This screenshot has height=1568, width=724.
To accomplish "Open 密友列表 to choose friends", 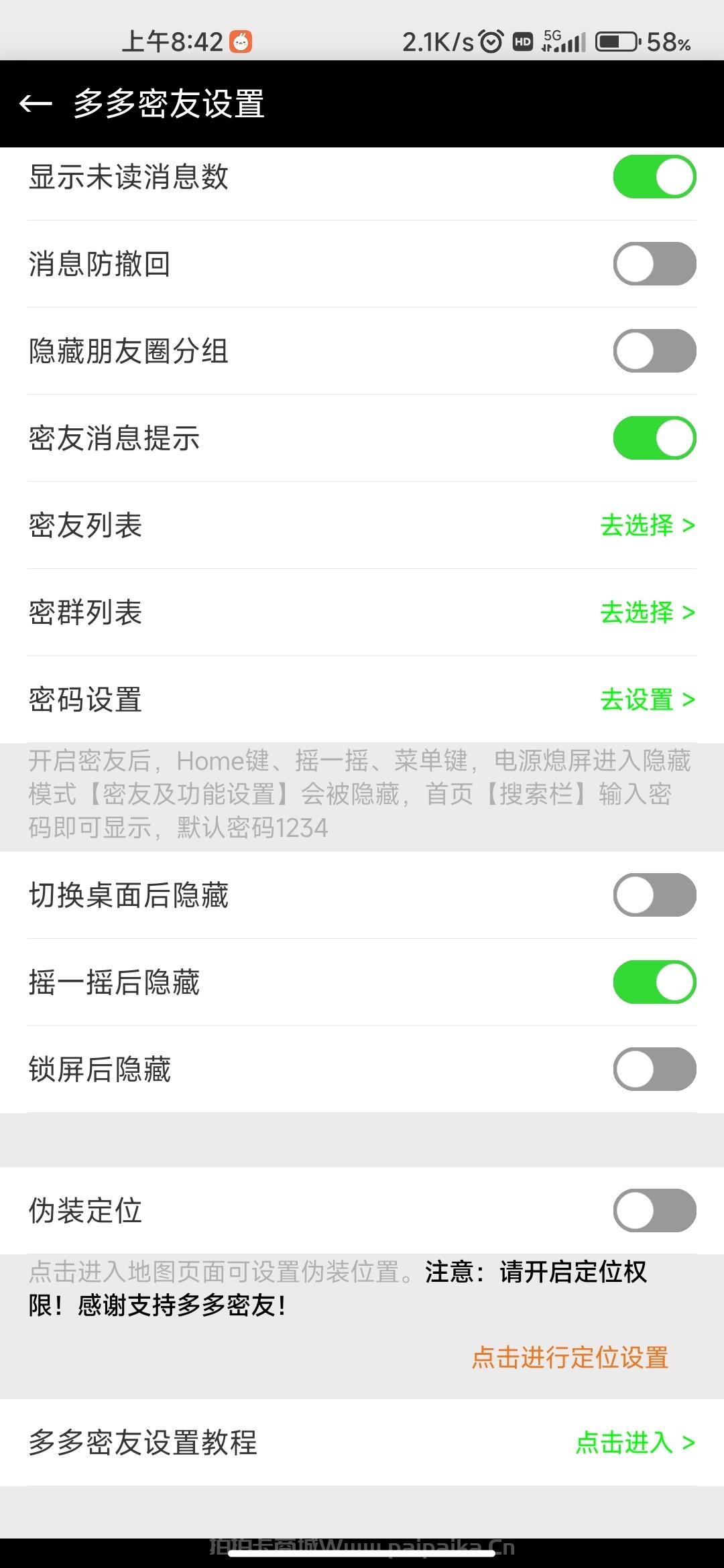I will 647,525.
